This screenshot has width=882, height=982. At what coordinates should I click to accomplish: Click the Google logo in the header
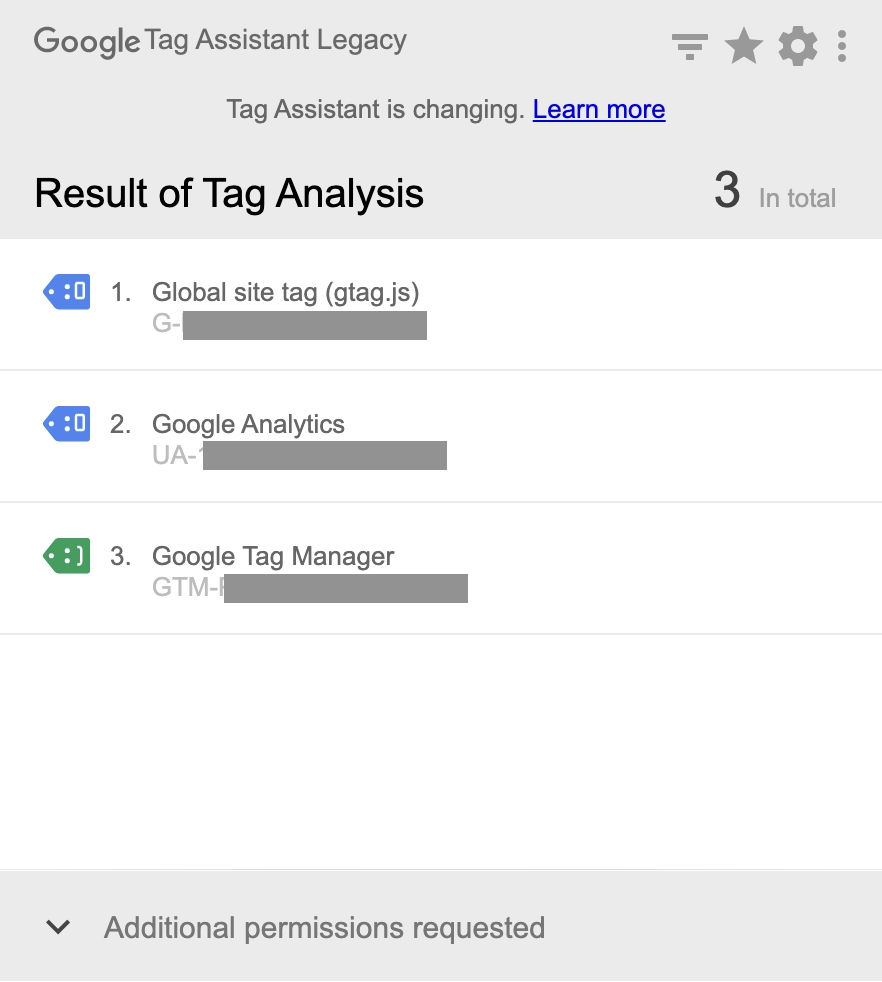tap(86, 42)
